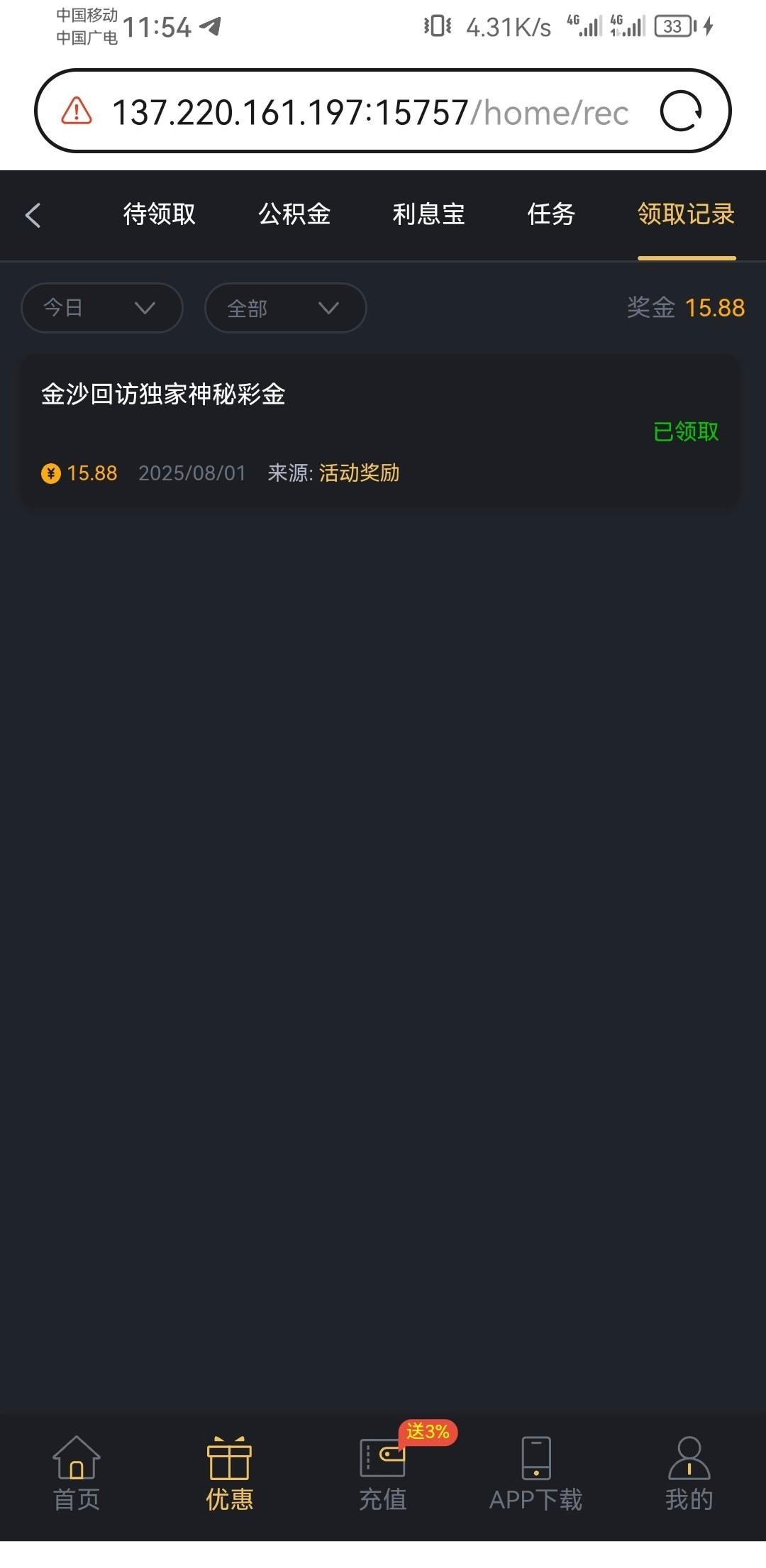This screenshot has width=766, height=1568.
Task: Open the APP下载 page
Action: click(x=535, y=1474)
